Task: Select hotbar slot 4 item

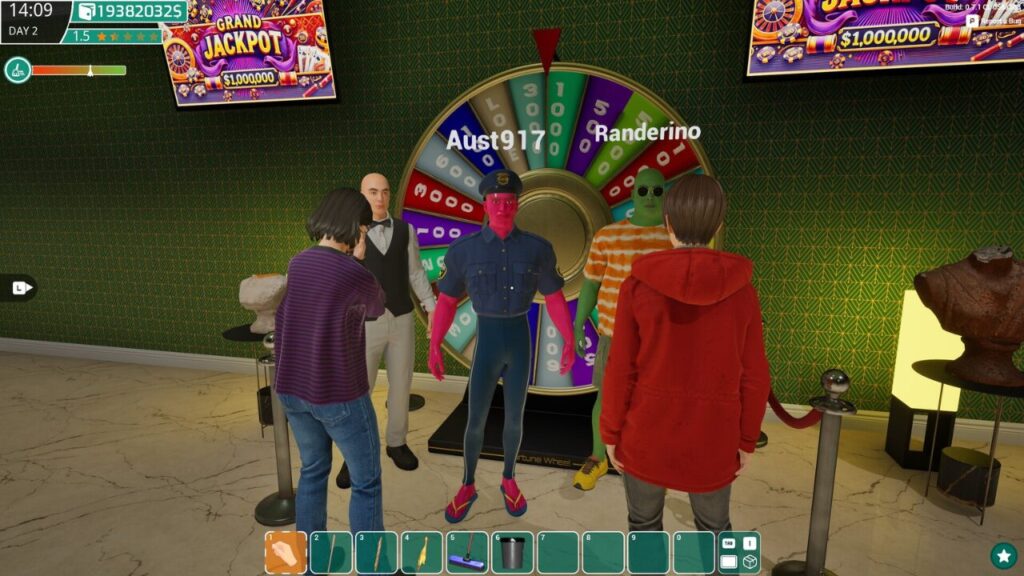Action: tap(422, 552)
